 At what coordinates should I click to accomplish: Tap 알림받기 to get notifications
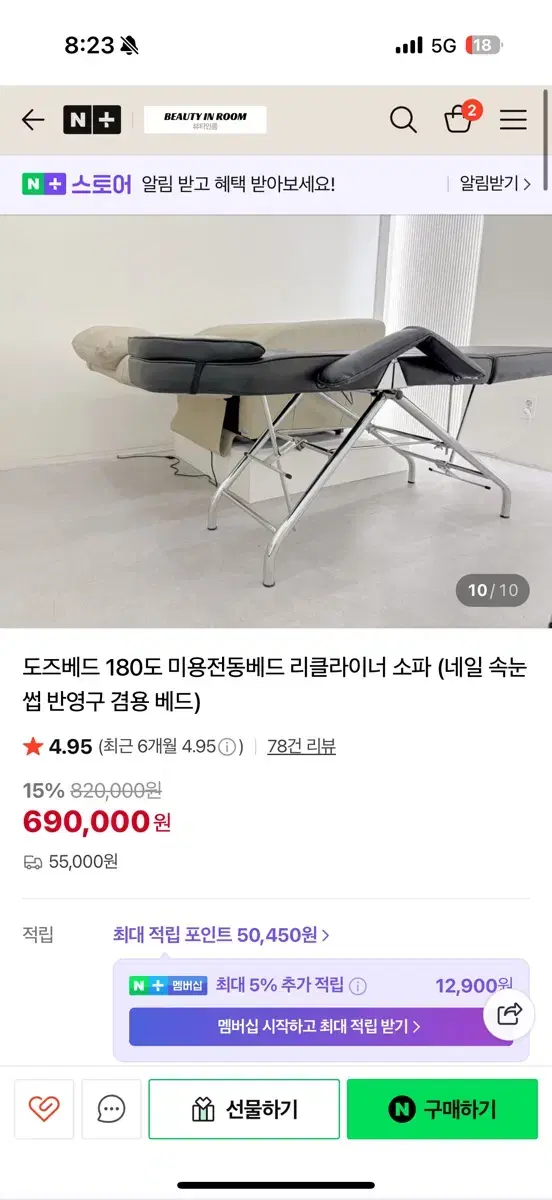coord(490,184)
